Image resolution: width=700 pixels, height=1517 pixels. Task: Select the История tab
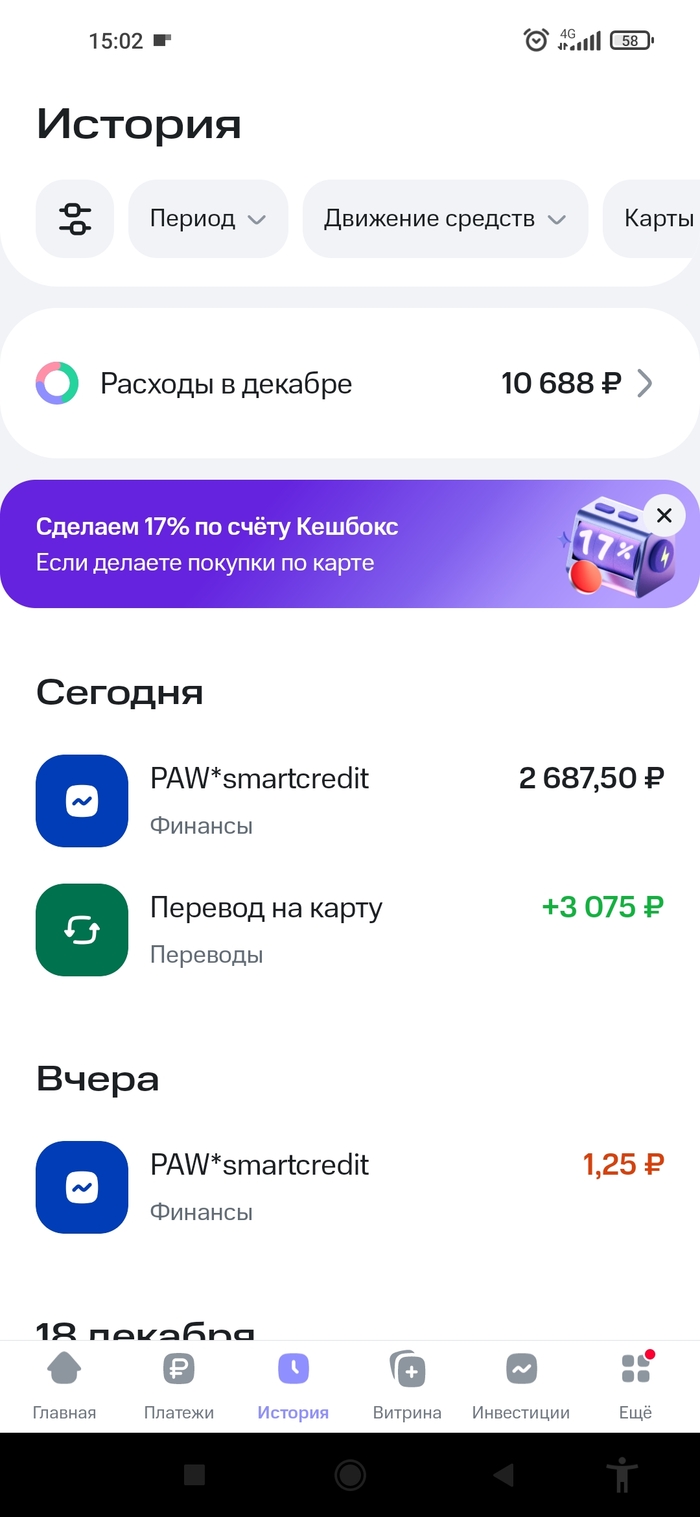point(293,1385)
